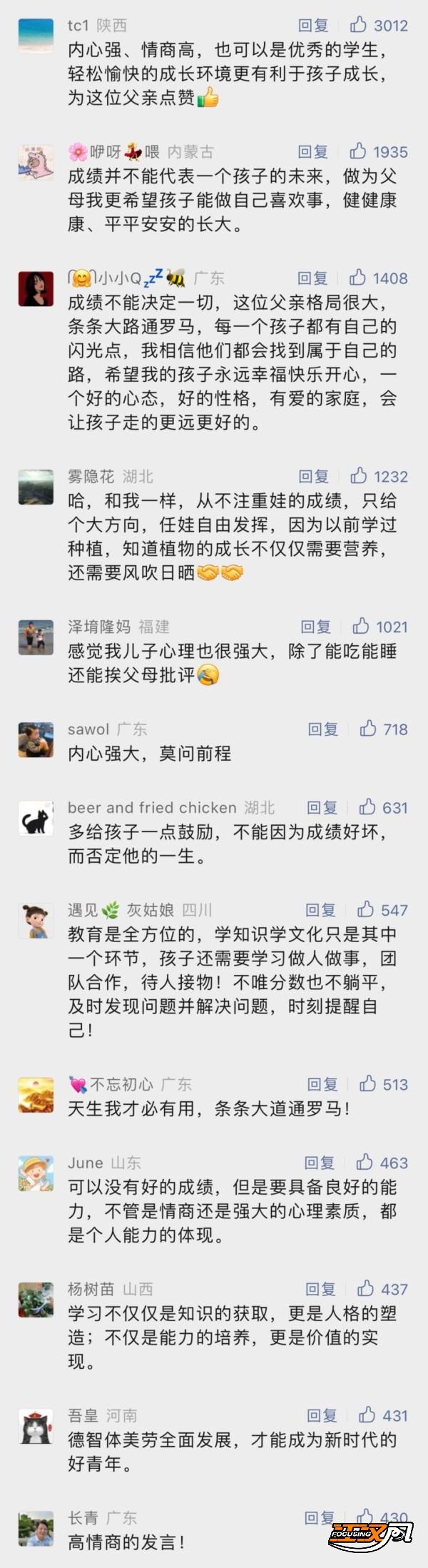Reply to 不忘初心's comment
Screen dimensions: 428x1568
click(x=322, y=1084)
